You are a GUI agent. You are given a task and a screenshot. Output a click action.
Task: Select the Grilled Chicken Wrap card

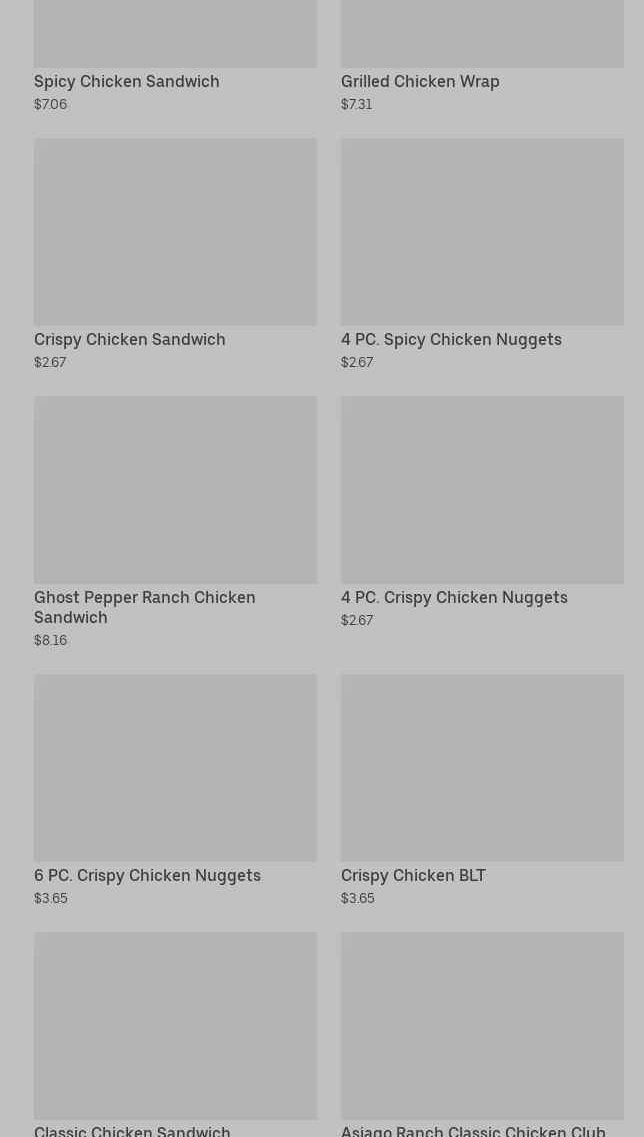[482, 57]
